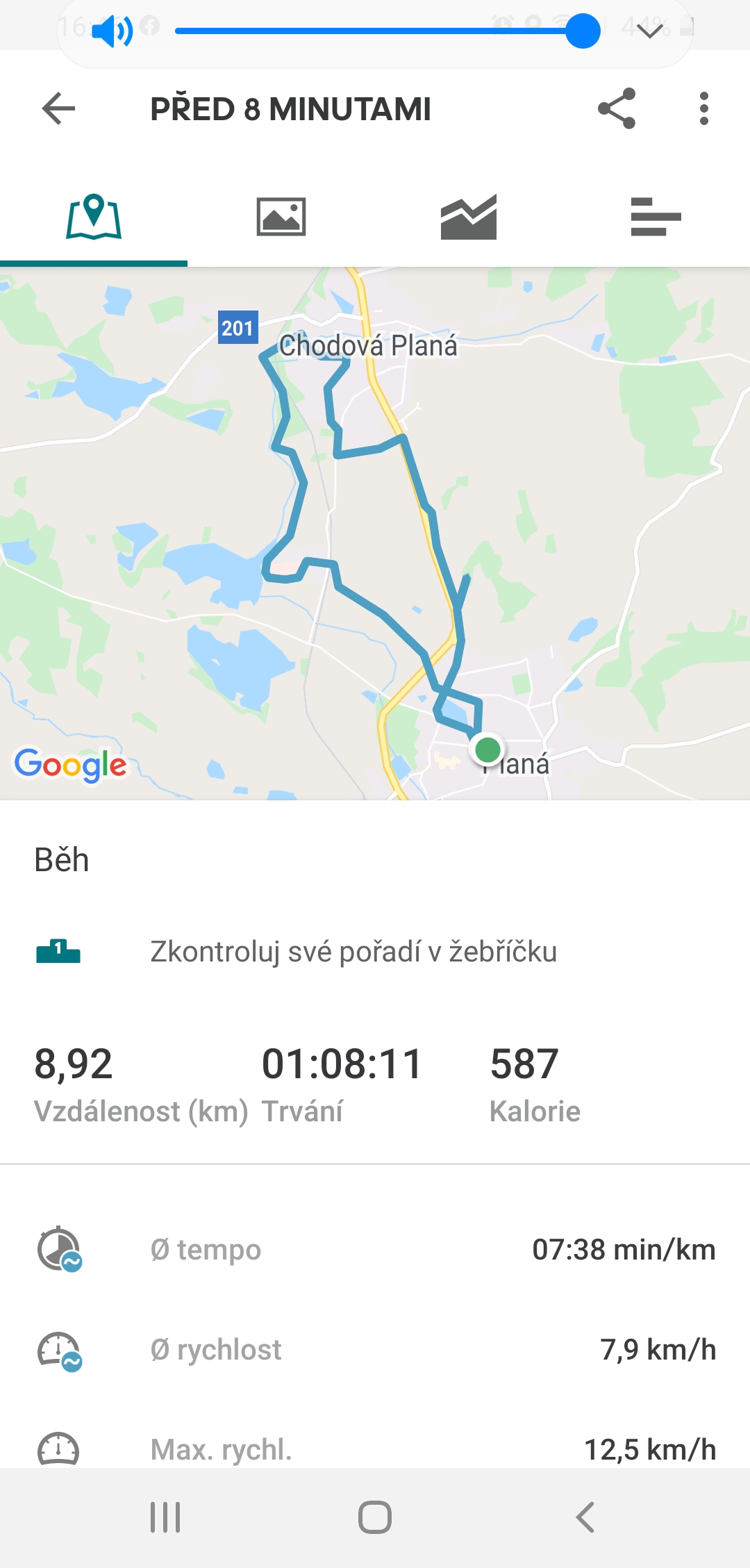The width and height of the screenshot is (750, 1568).
Task: Switch to the photos tab
Action: click(281, 217)
